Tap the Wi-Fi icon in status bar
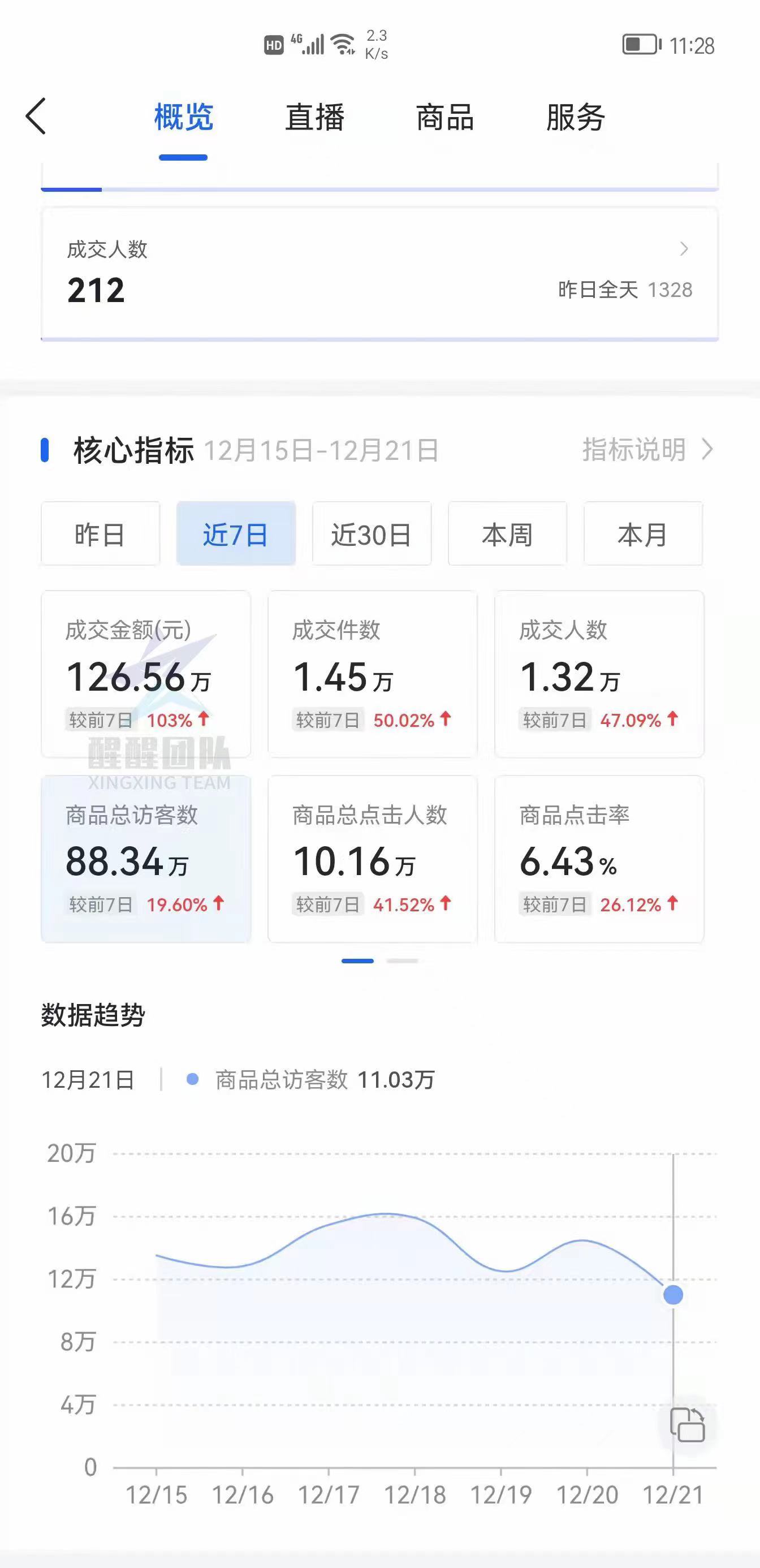Viewport: 760px width, 1568px height. (342, 44)
